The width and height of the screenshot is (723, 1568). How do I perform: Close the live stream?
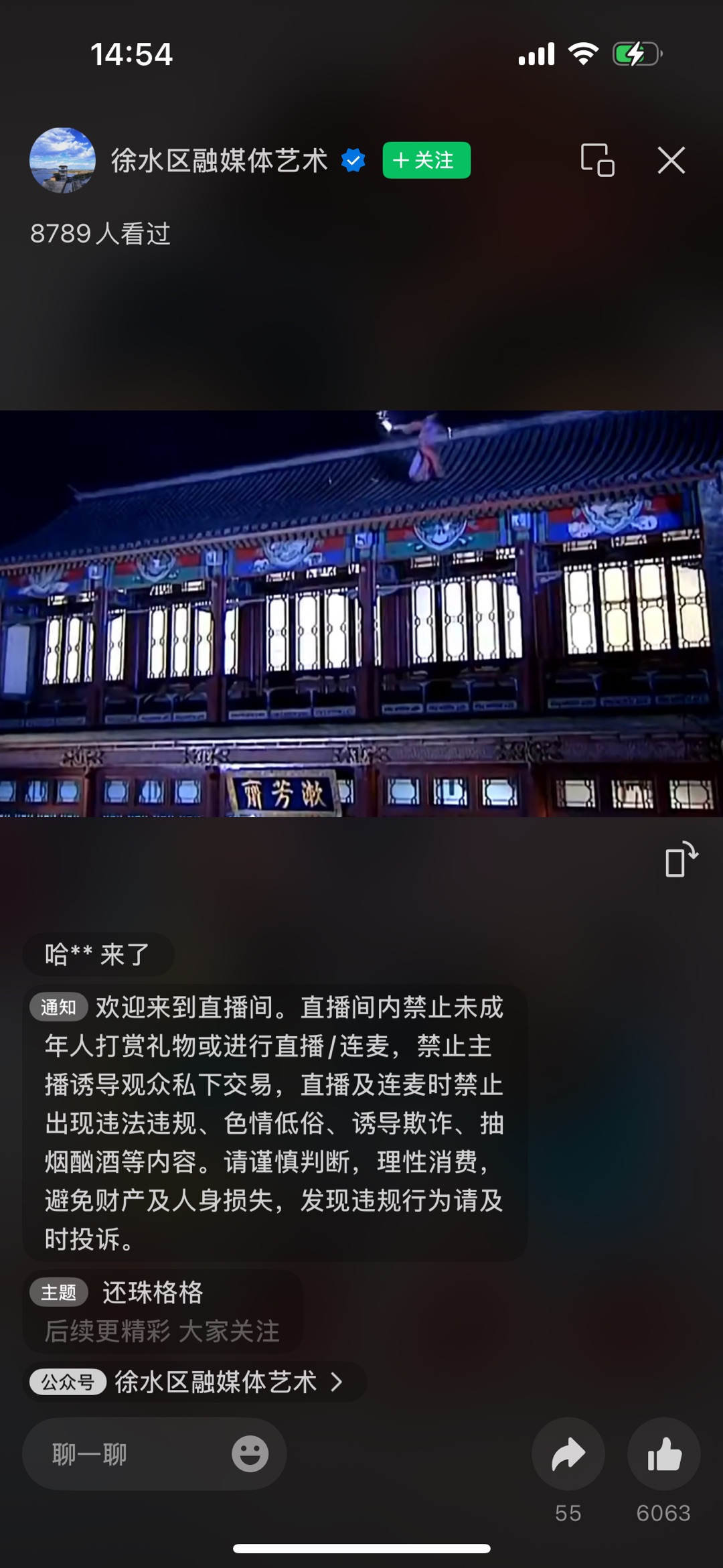pos(671,161)
